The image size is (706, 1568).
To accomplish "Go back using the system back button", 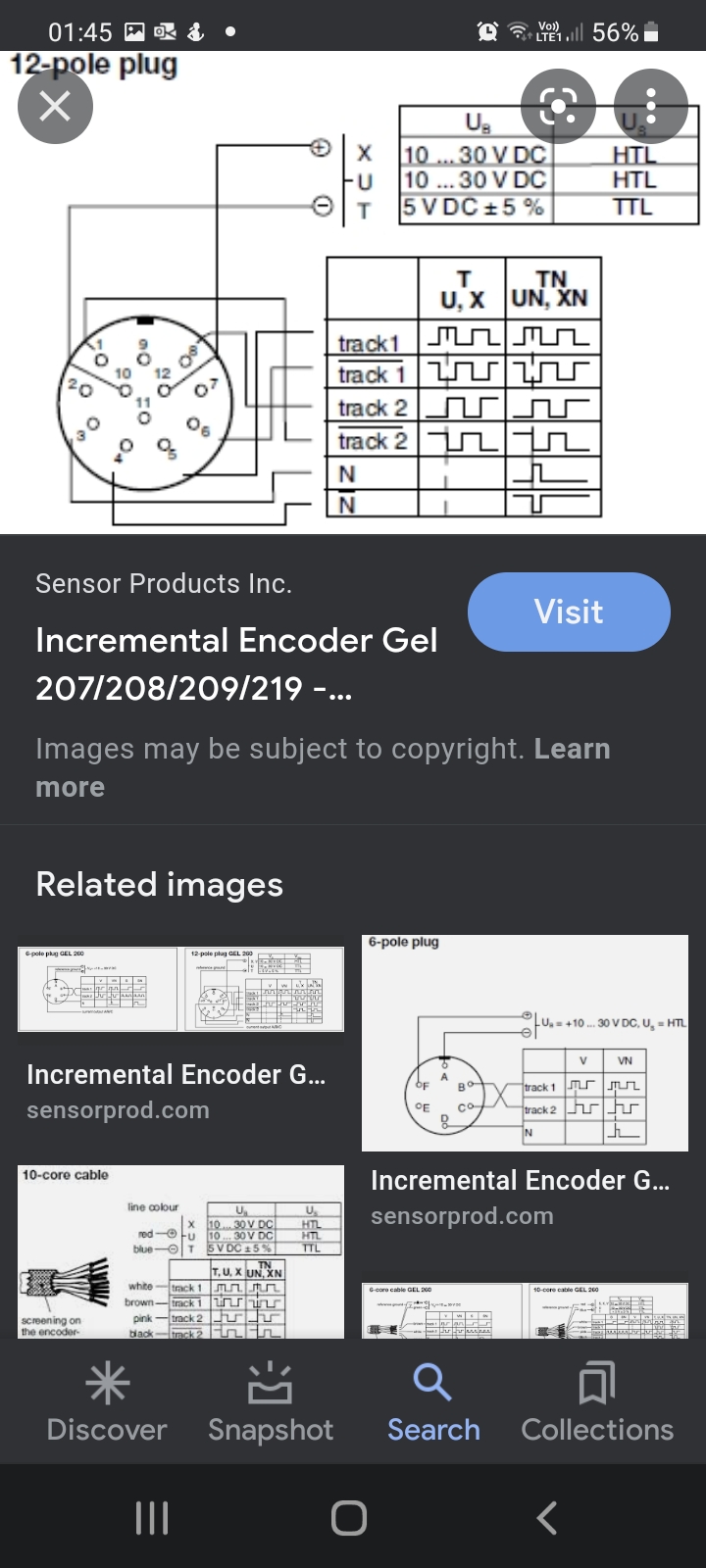I will pyautogui.click(x=547, y=1518).
